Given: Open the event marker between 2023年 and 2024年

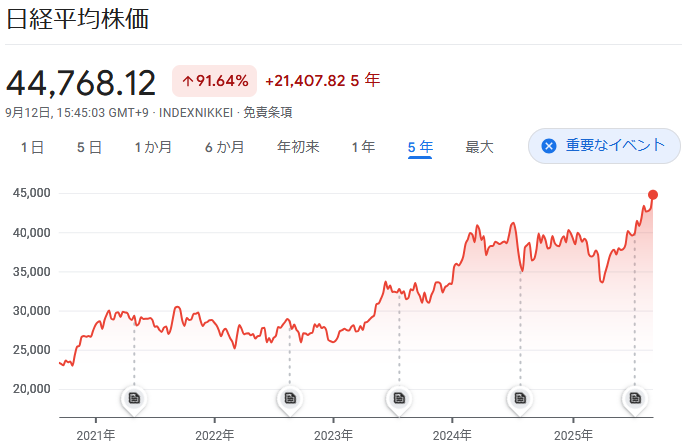Looking at the screenshot, I should coord(399,398).
